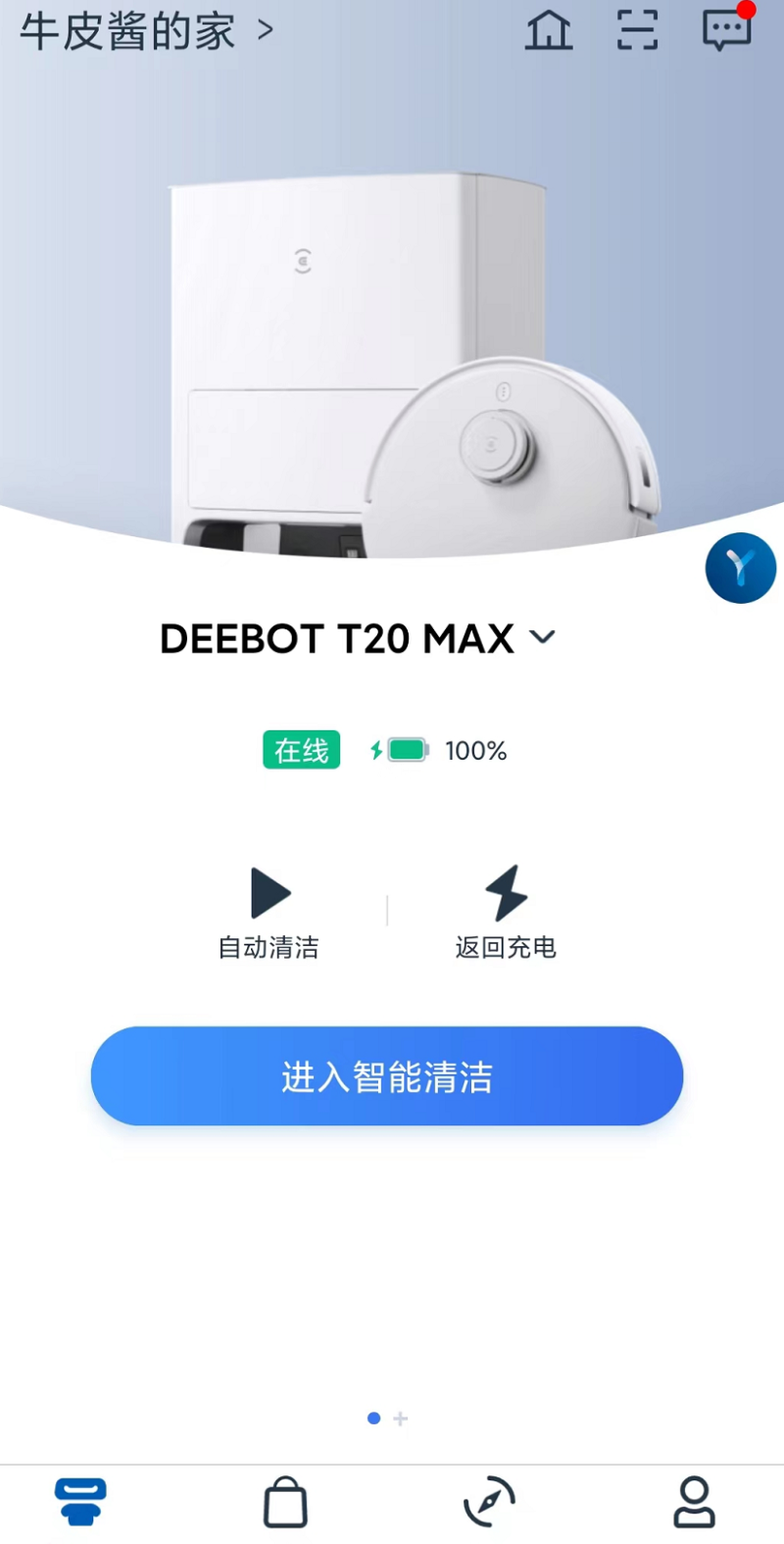Start 自动清洁 auto cleaning
This screenshot has width=784, height=1544.
click(x=269, y=912)
